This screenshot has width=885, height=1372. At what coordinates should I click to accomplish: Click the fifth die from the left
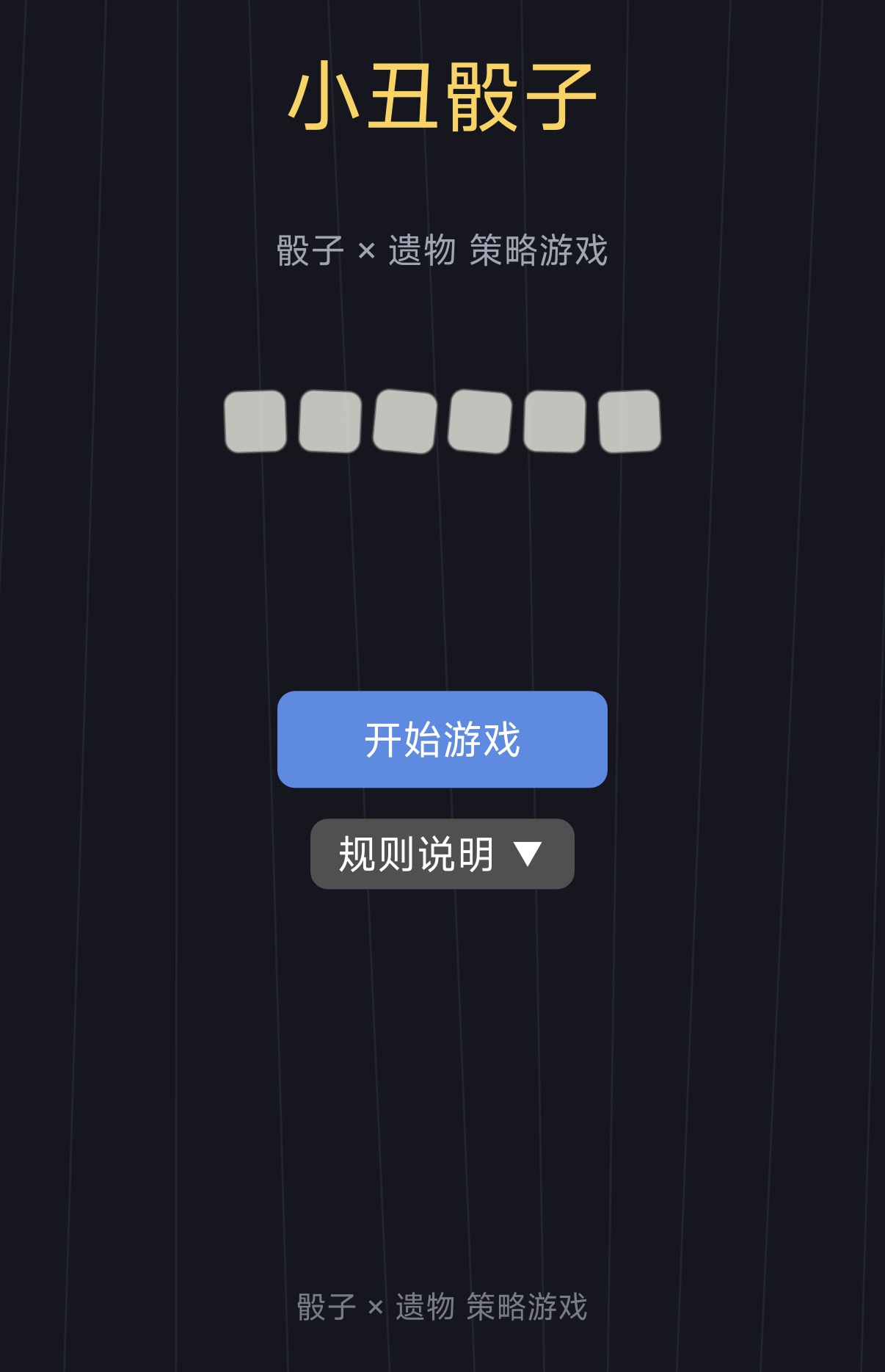(x=553, y=421)
